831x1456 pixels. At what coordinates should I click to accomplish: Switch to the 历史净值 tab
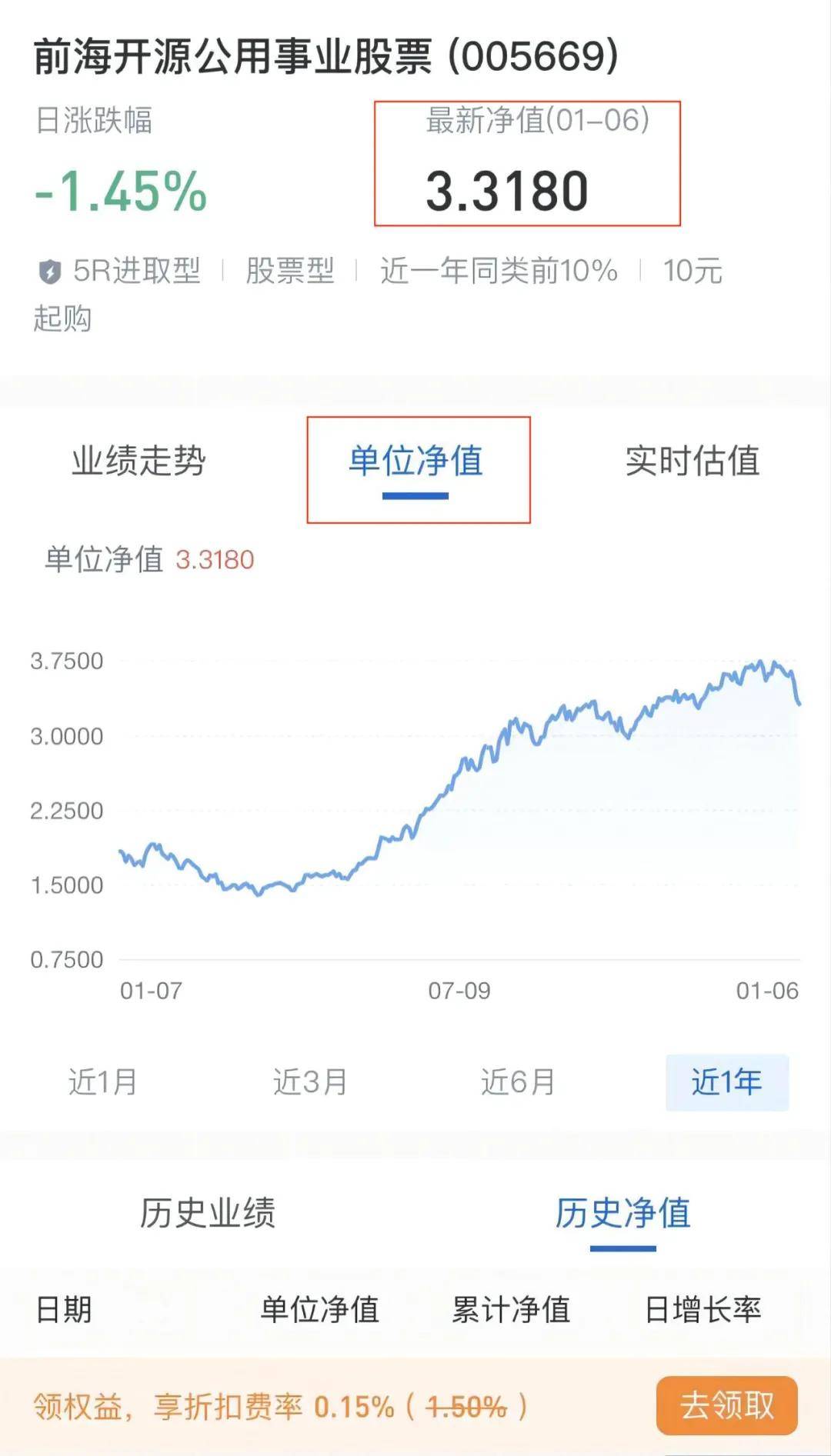(622, 1214)
